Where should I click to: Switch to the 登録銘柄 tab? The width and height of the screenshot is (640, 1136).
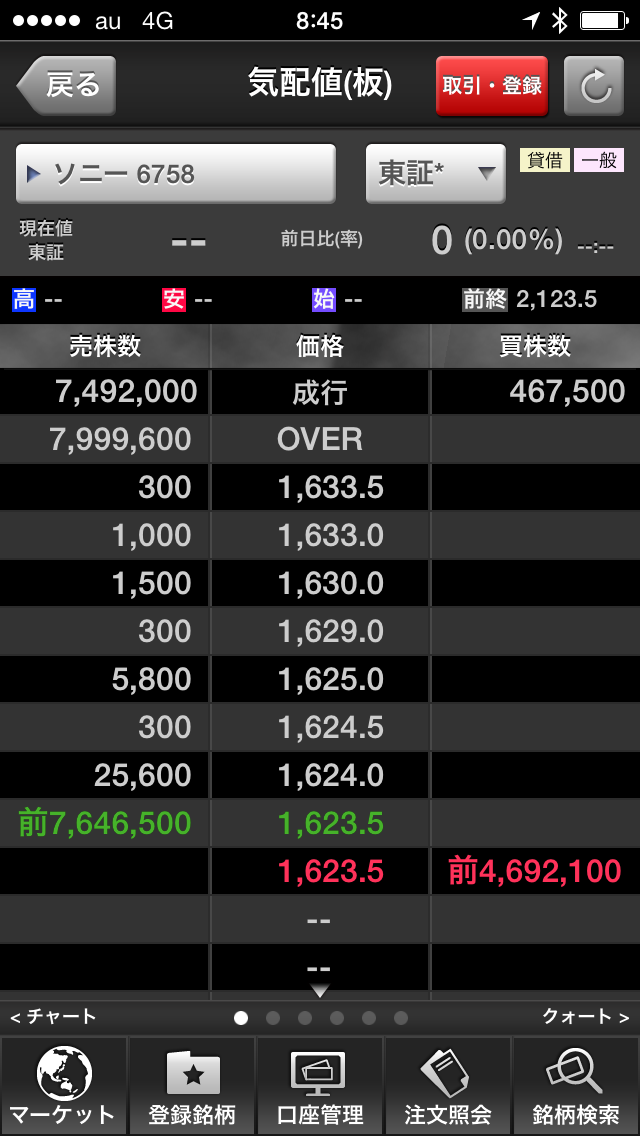click(192, 1086)
